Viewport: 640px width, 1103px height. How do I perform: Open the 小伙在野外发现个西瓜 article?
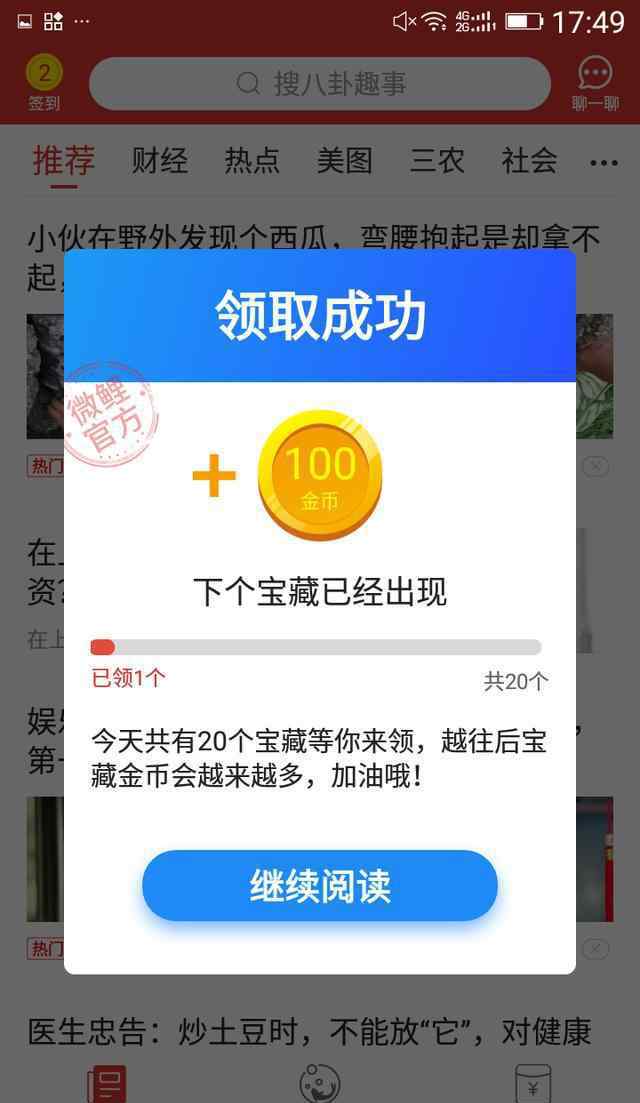(x=314, y=239)
